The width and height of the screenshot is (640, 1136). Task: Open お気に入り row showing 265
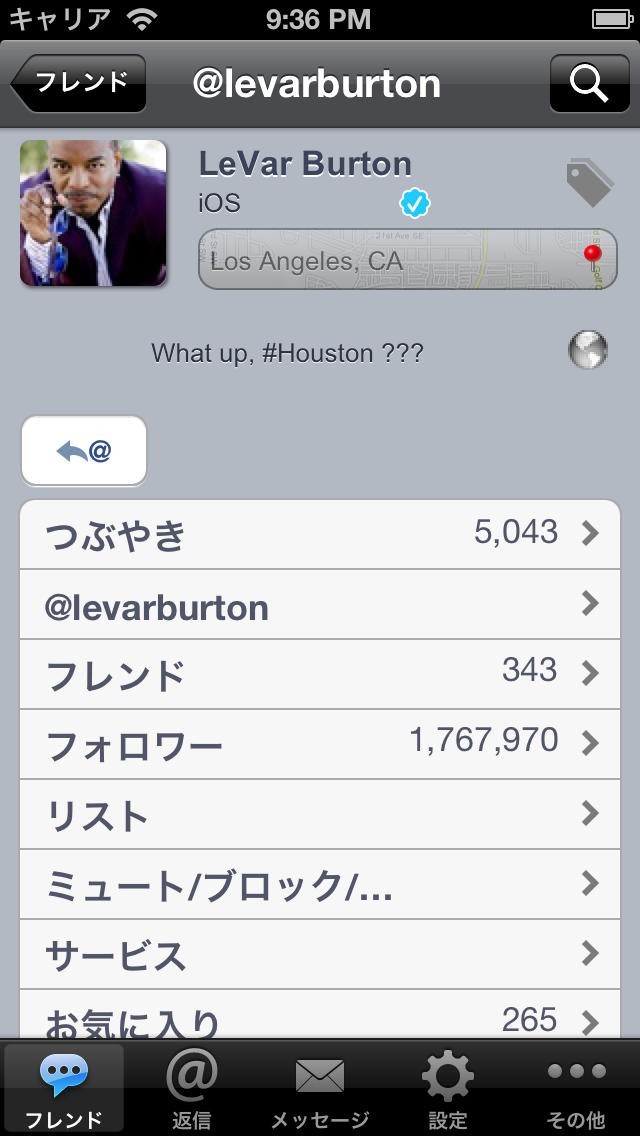click(x=320, y=1018)
